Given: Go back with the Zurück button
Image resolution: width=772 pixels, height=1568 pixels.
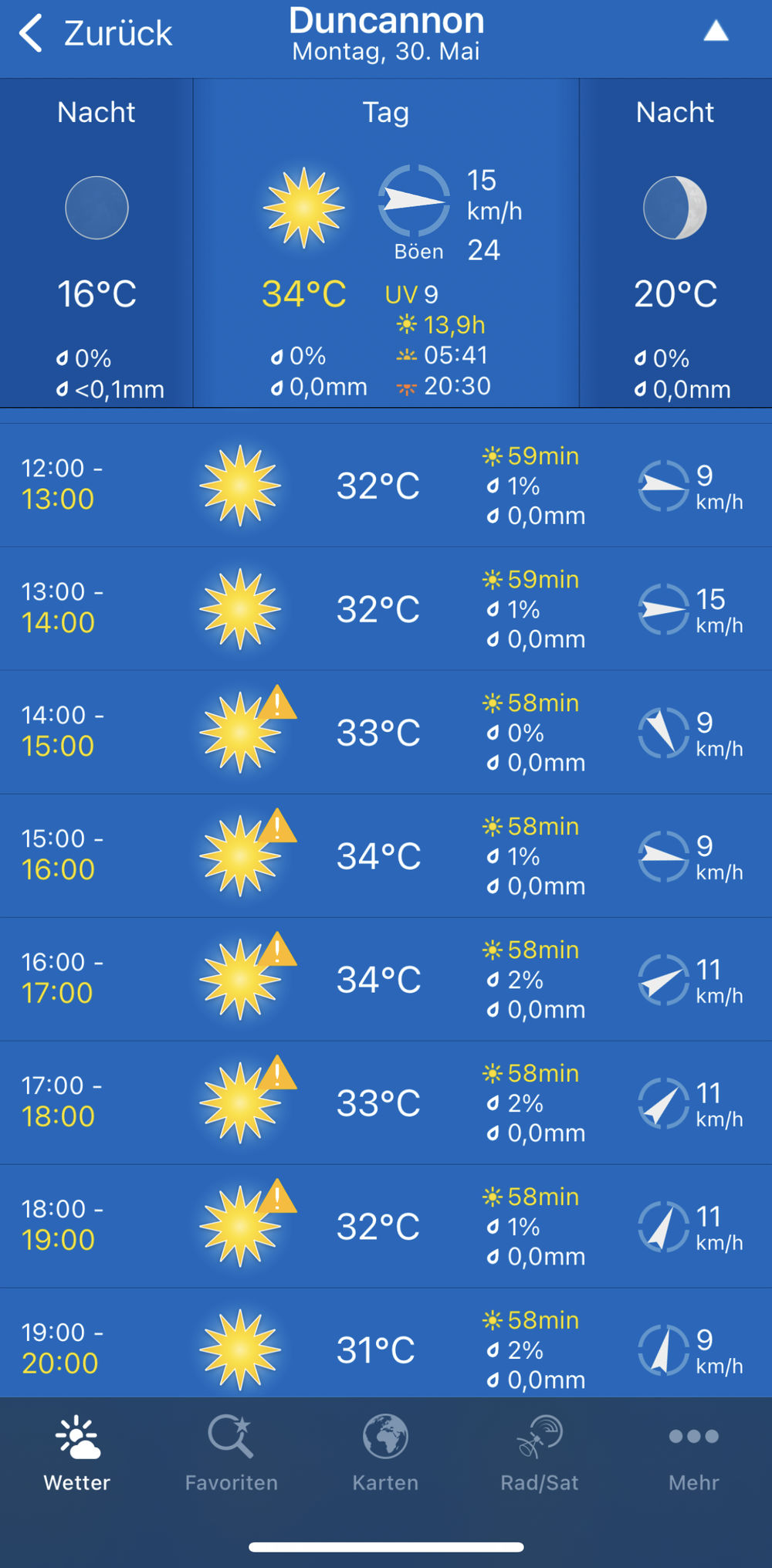Looking at the screenshot, I should click(95, 34).
